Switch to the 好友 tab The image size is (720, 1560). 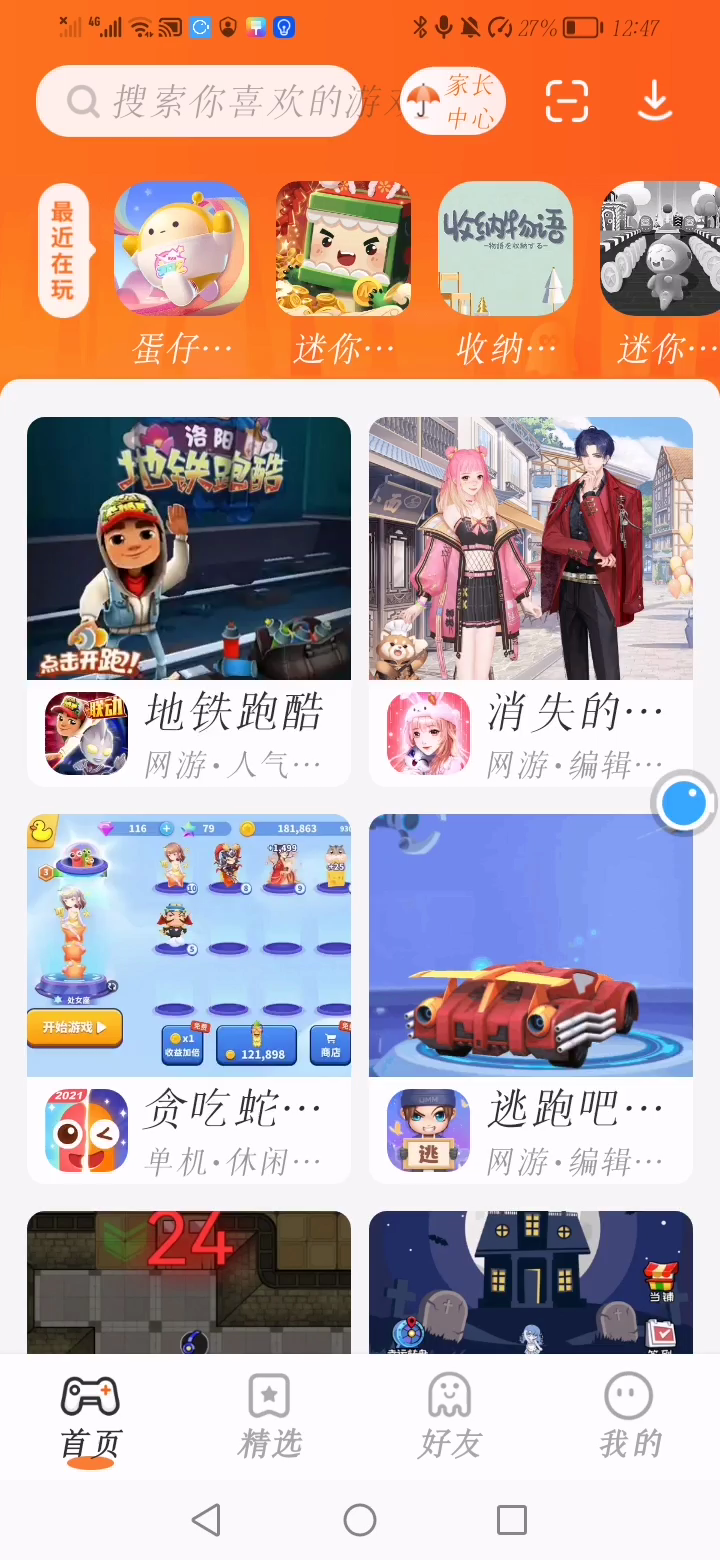pos(450,1415)
